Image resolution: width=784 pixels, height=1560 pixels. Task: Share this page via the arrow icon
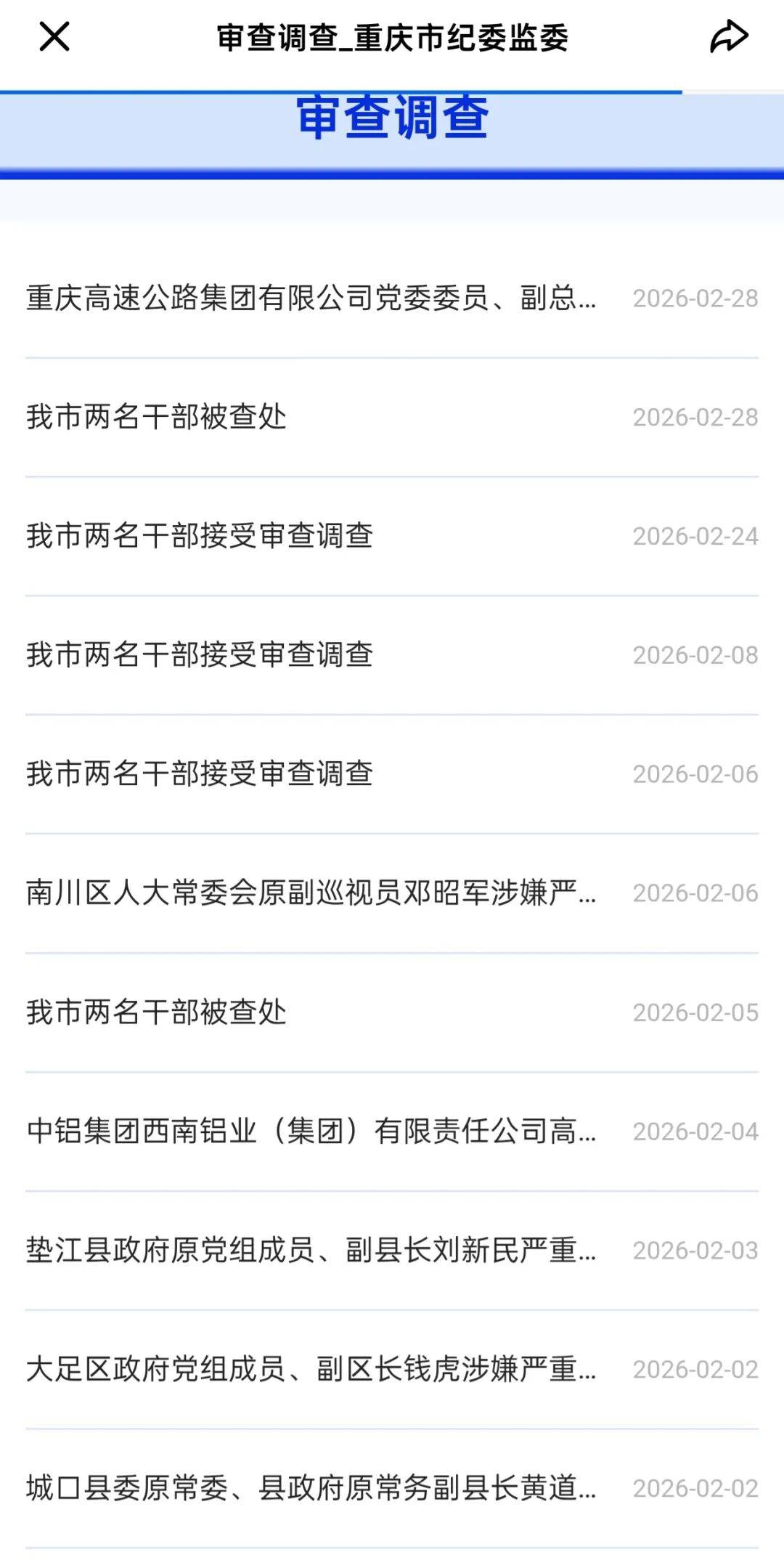(x=728, y=36)
